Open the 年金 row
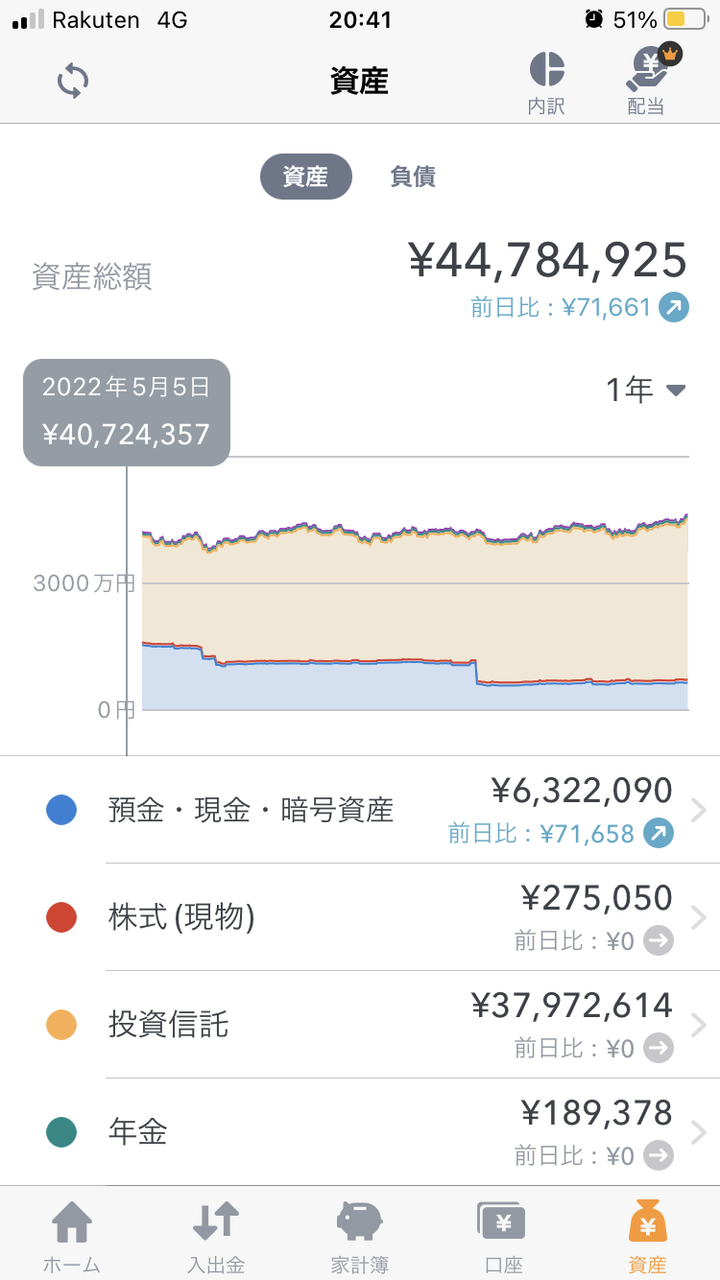 [360, 1132]
